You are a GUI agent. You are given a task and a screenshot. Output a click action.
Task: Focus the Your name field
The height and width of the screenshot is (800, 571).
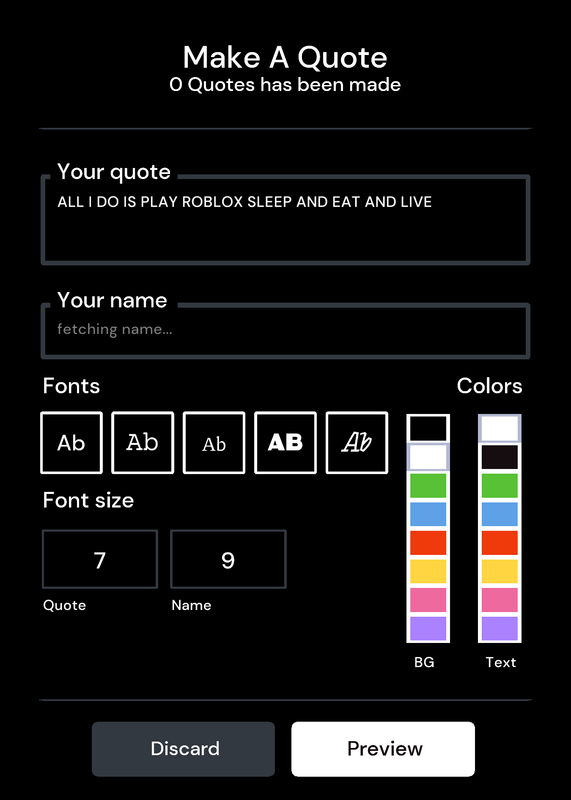tap(285, 331)
